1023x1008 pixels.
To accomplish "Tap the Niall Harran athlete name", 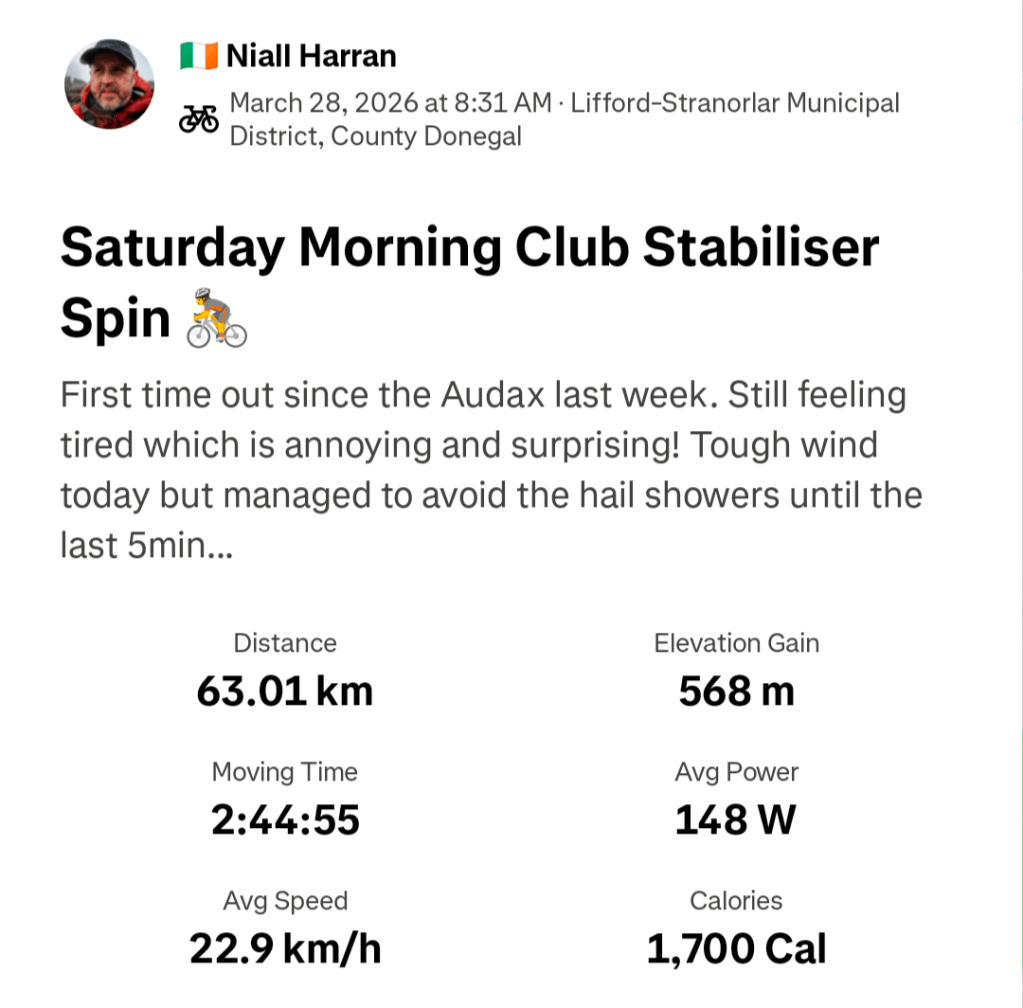I will [311, 56].
